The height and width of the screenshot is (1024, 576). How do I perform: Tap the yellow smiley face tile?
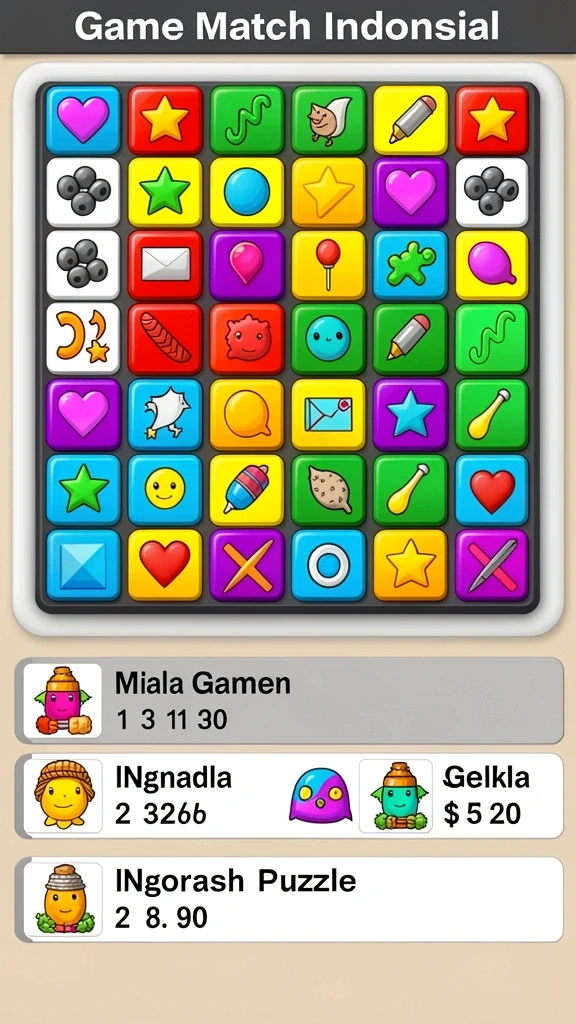point(165,489)
